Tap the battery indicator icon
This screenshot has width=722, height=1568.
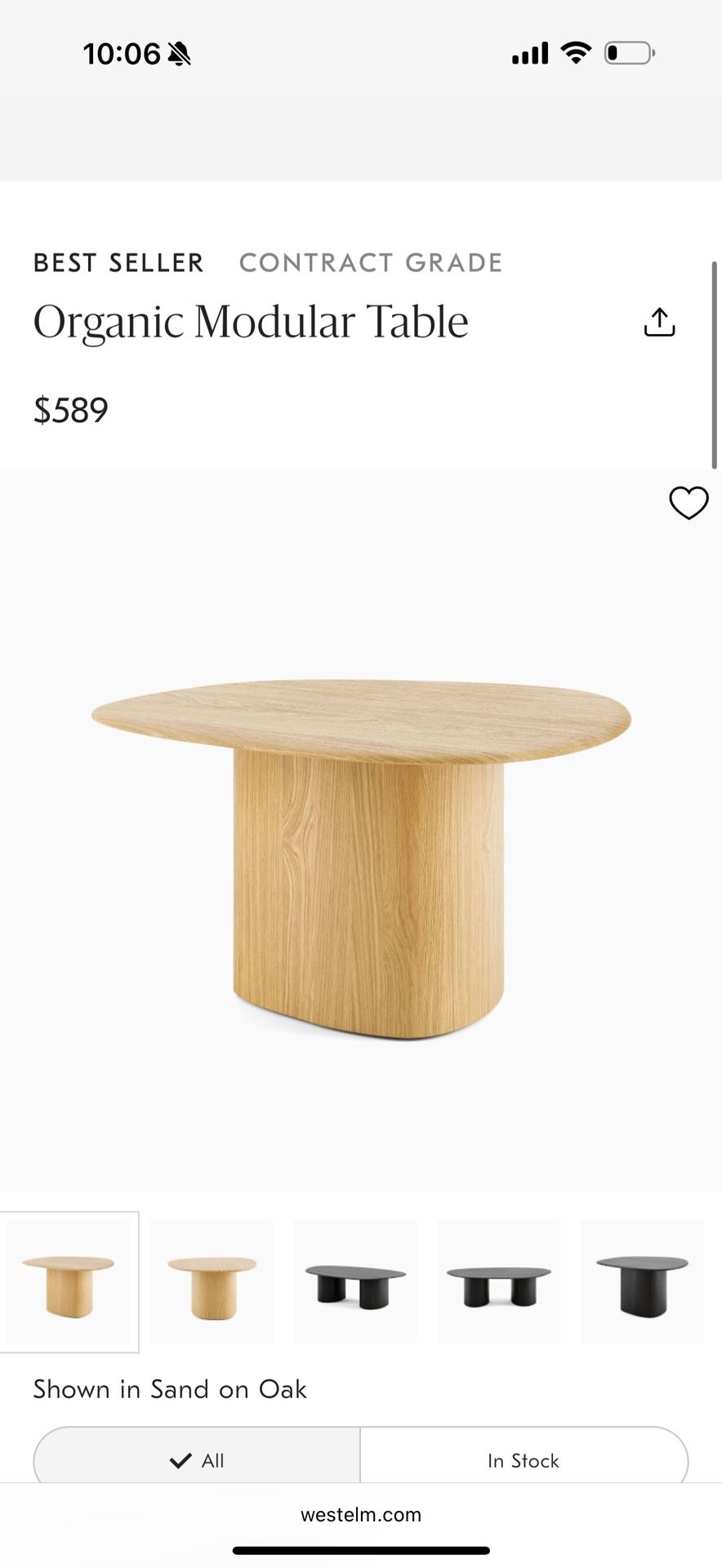[629, 52]
